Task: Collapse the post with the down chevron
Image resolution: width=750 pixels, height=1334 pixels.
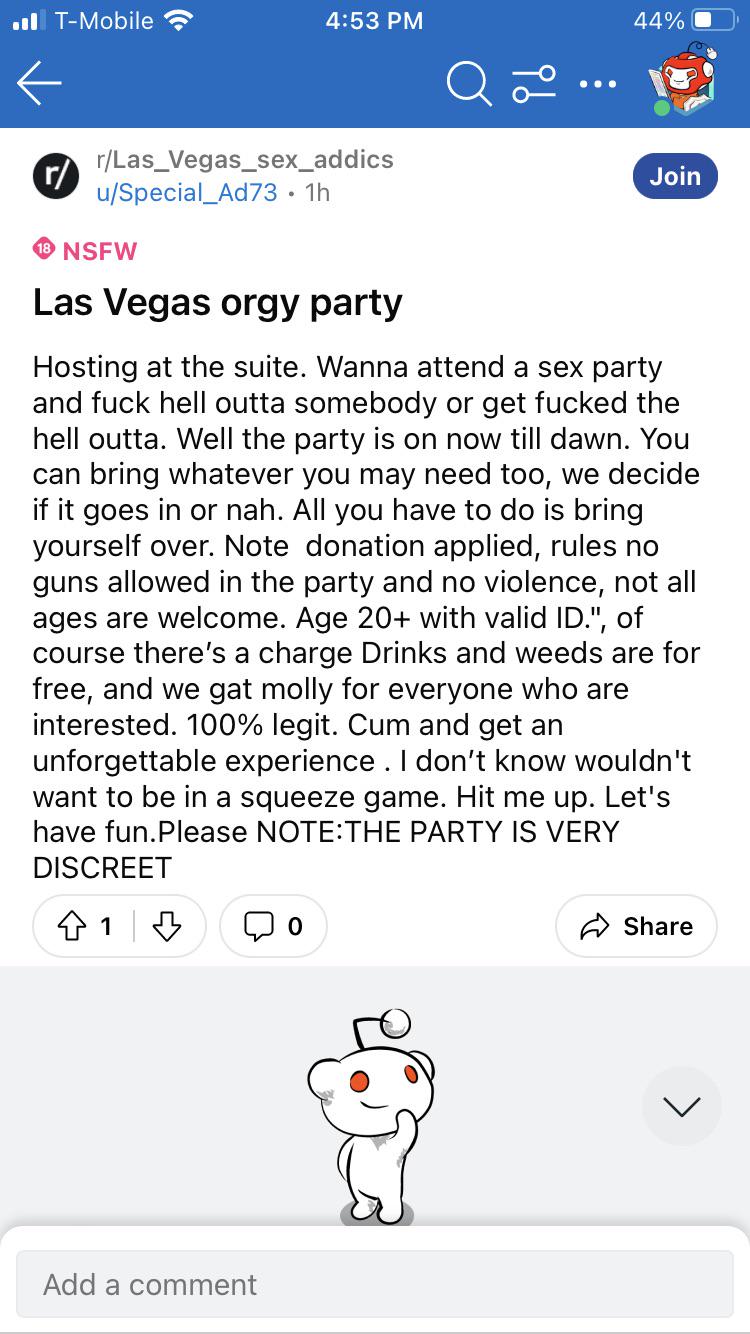Action: (x=681, y=1106)
